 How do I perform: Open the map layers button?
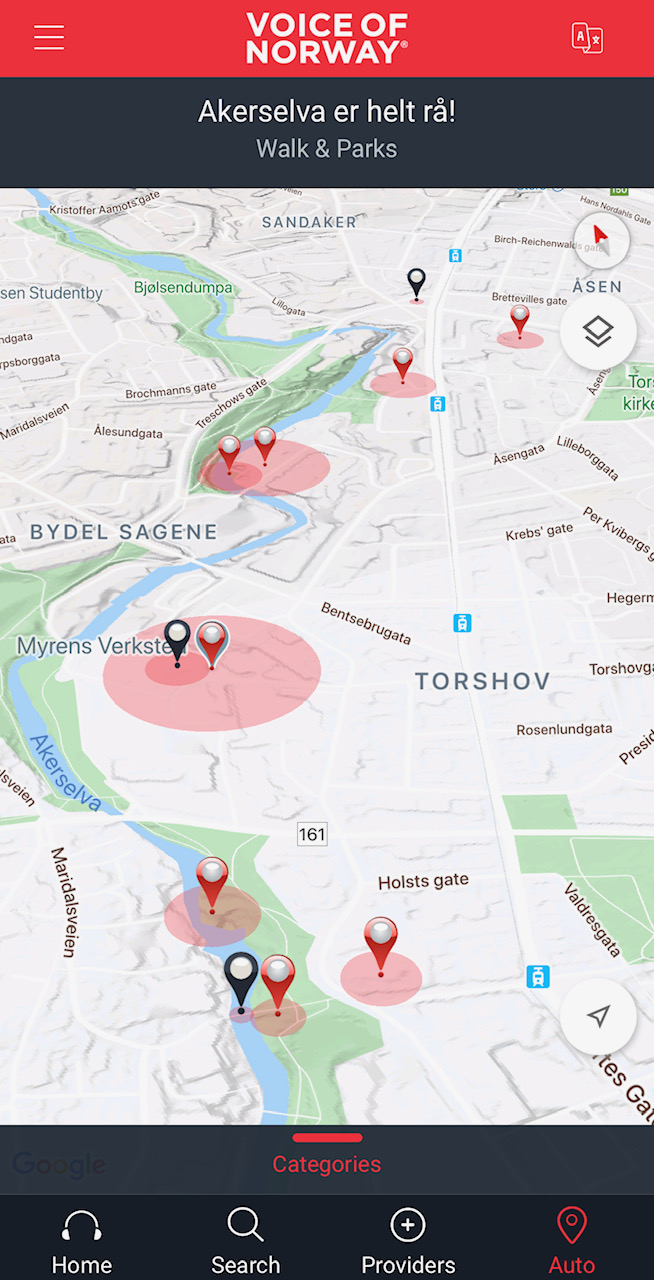598,332
